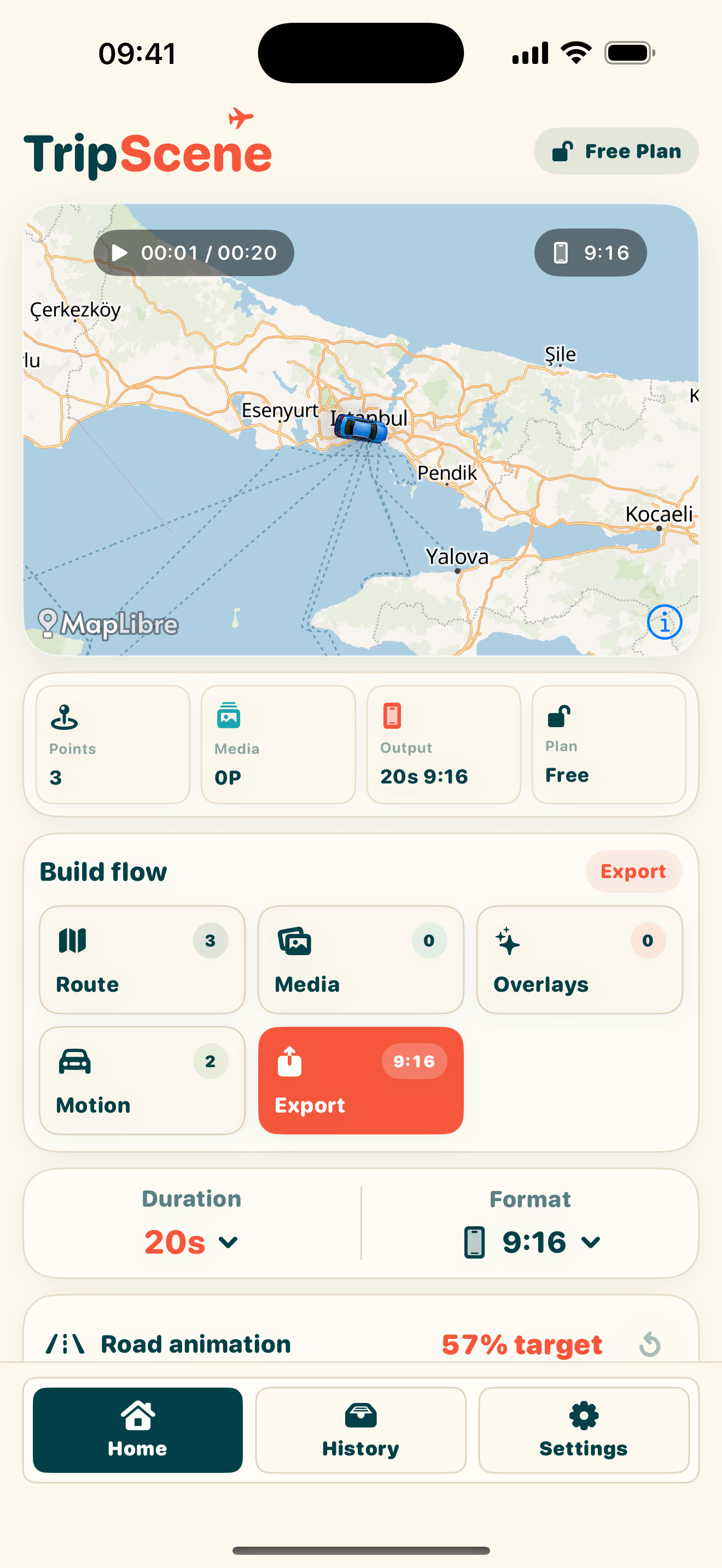Open the Points summary card

(x=113, y=745)
